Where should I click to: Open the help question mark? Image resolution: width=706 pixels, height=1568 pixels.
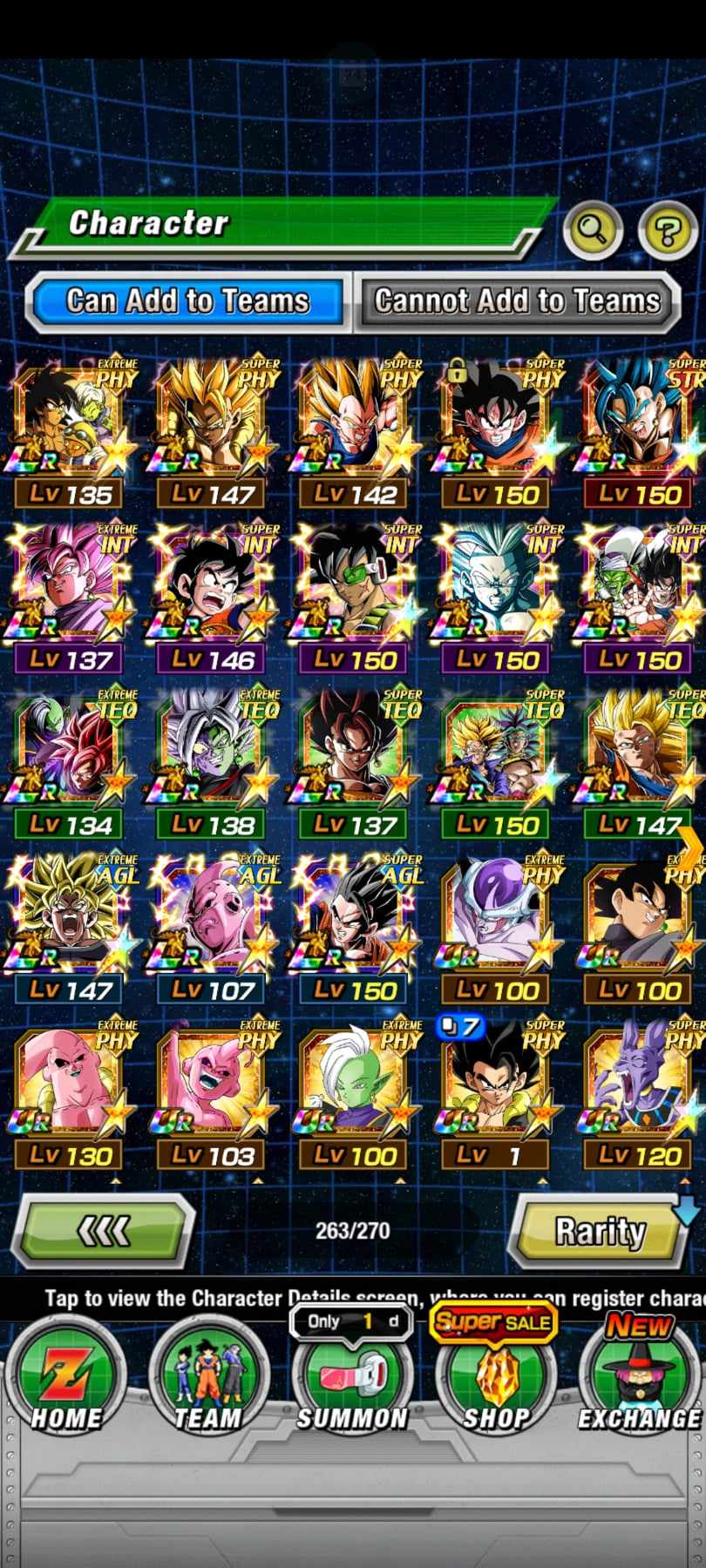[x=668, y=231]
